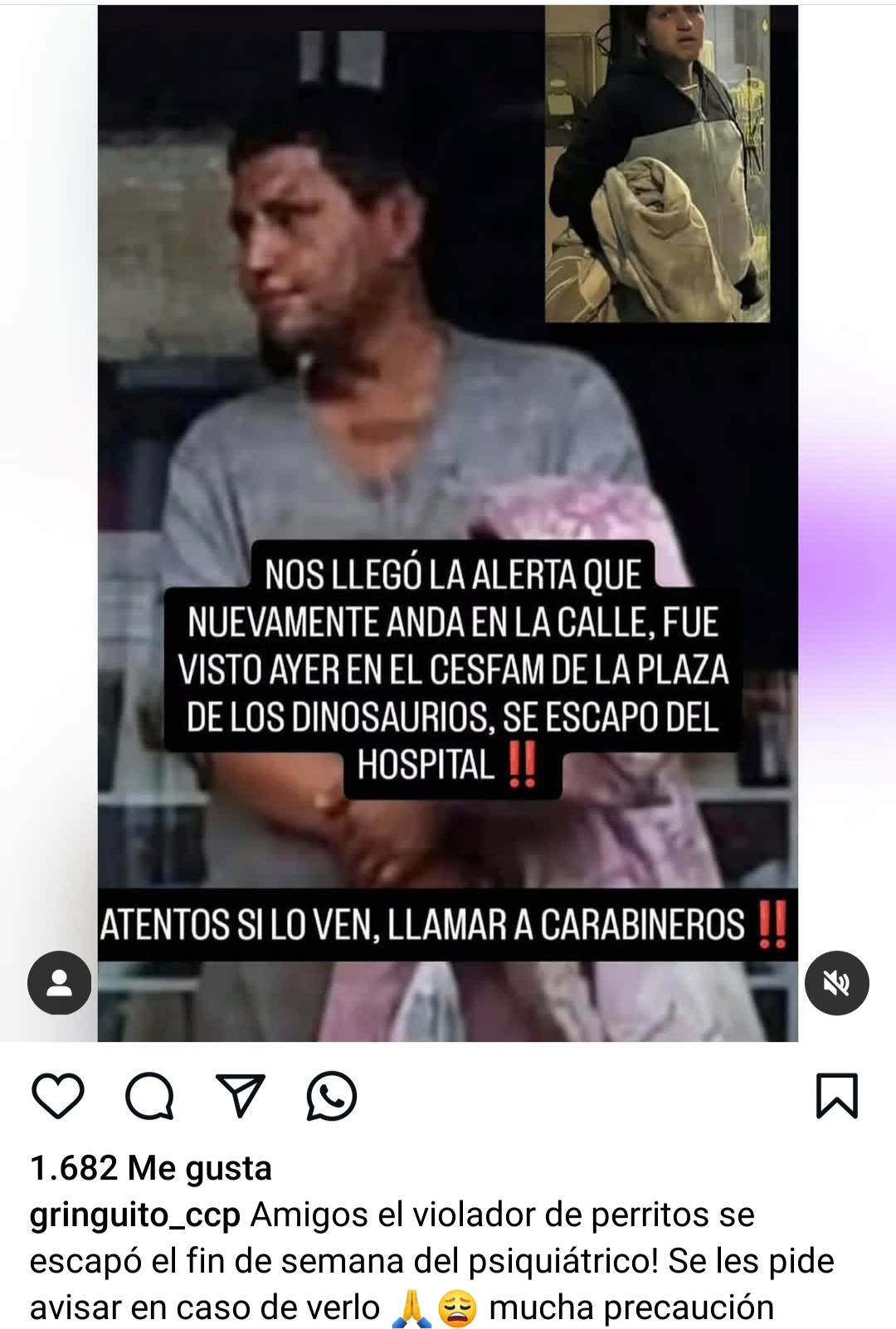The height and width of the screenshot is (1329, 896).
Task: View the 1.682 Me gusta list
Action: [x=150, y=1168]
